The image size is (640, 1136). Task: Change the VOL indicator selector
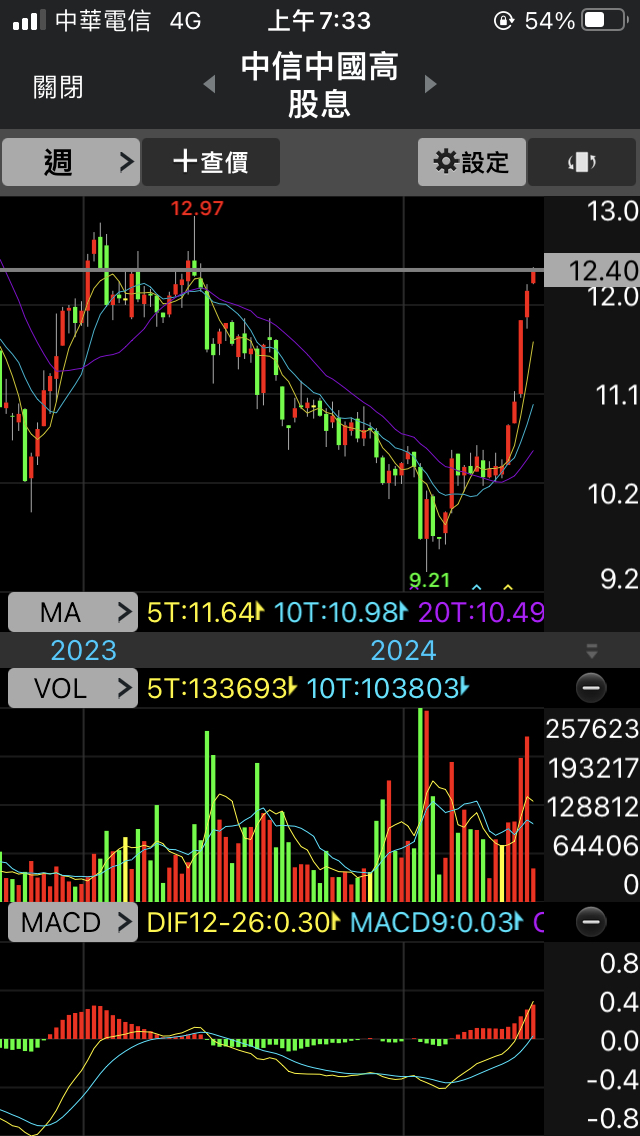72,688
